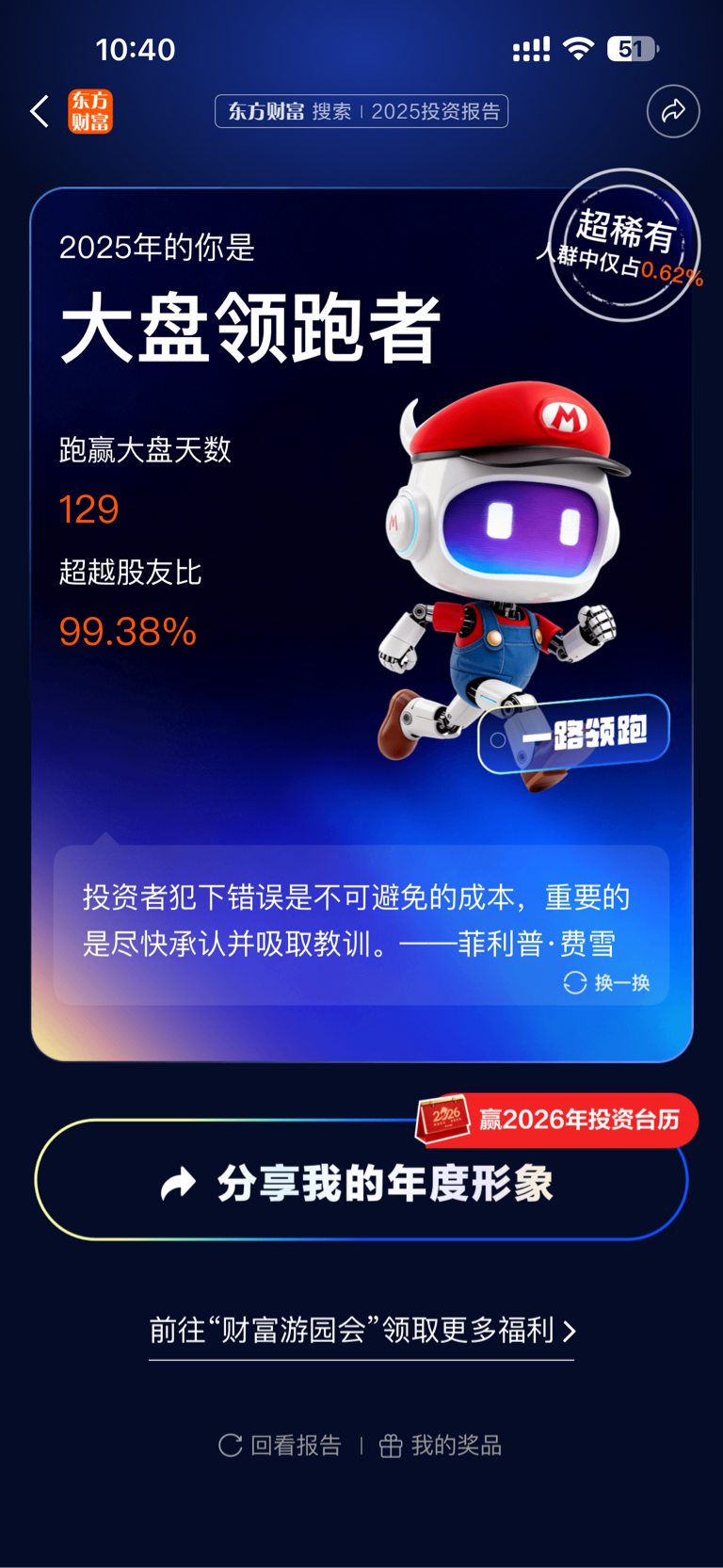Tap 回看报告 to review the report
The height and width of the screenshot is (1568, 723).
297,1445
